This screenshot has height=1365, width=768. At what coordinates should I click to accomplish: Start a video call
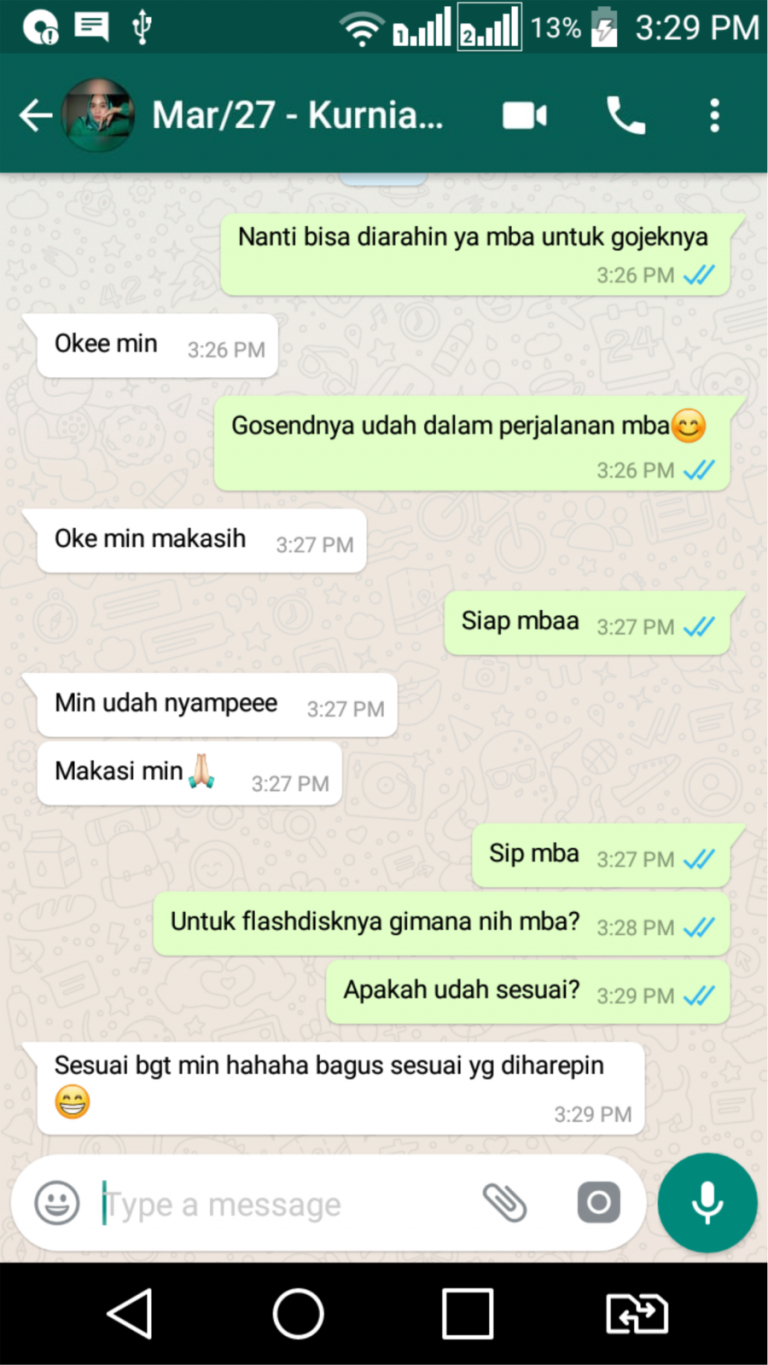[x=524, y=116]
